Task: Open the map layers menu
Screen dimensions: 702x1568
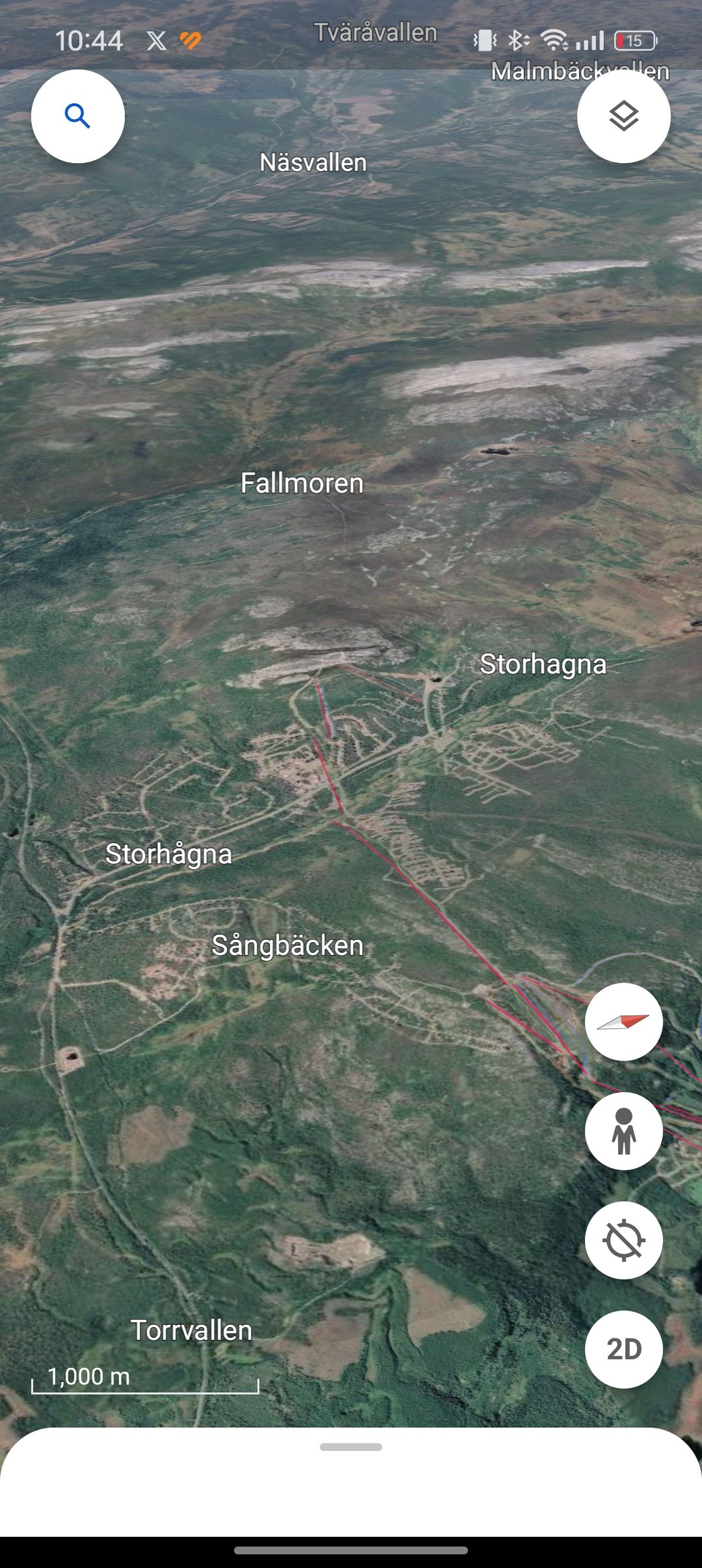Action: pos(623,116)
